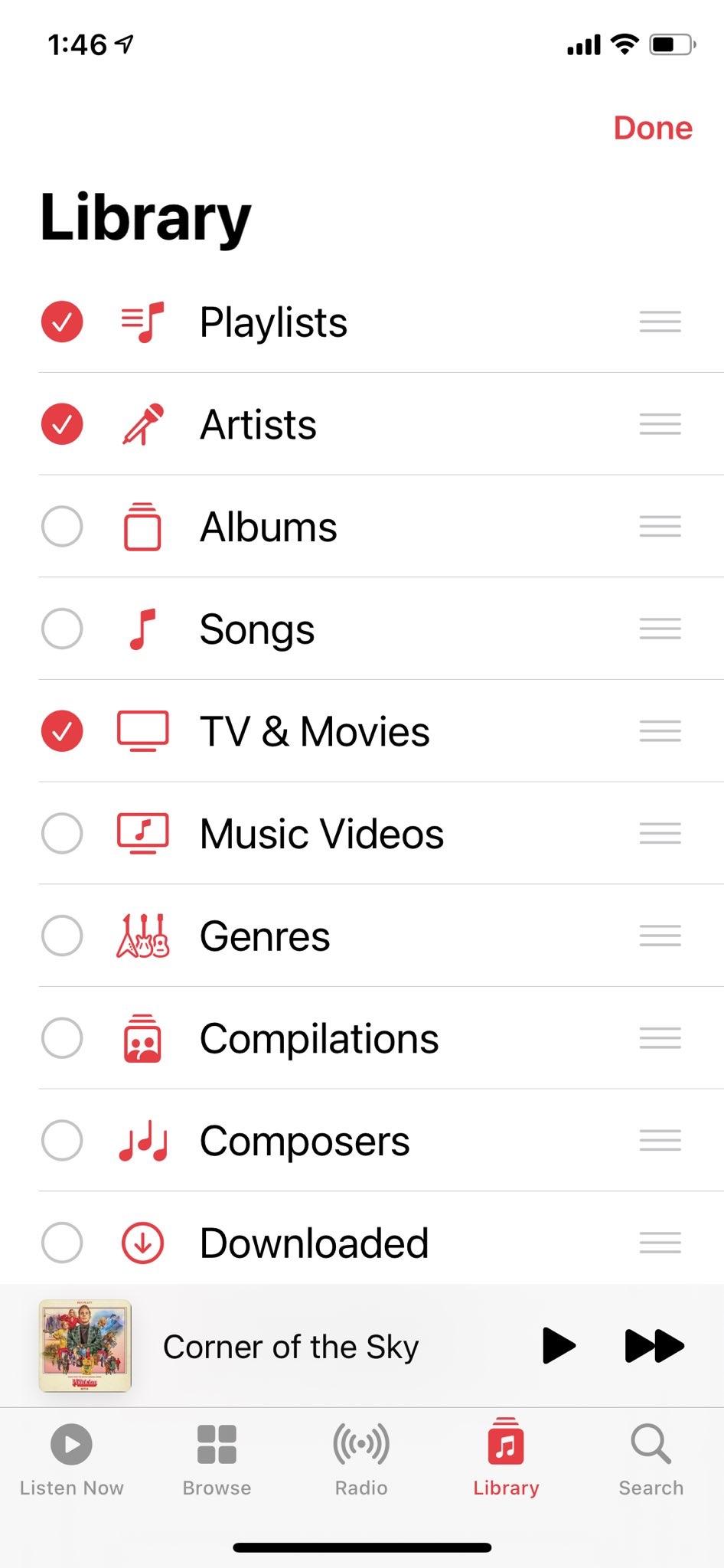Switch to the Listen Now tab
The height and width of the screenshot is (1568, 724).
coord(72,1459)
